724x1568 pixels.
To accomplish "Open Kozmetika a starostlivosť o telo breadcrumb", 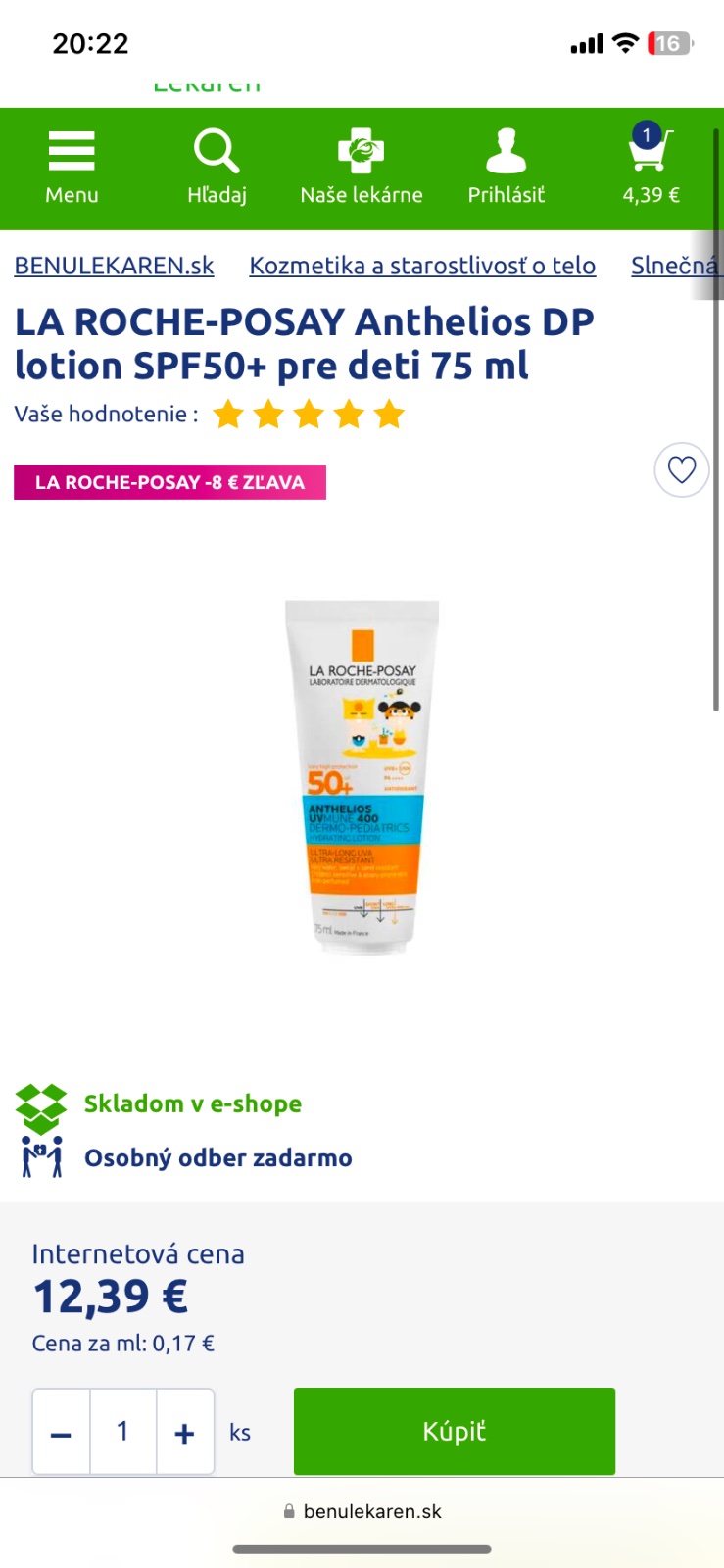I will [422, 266].
